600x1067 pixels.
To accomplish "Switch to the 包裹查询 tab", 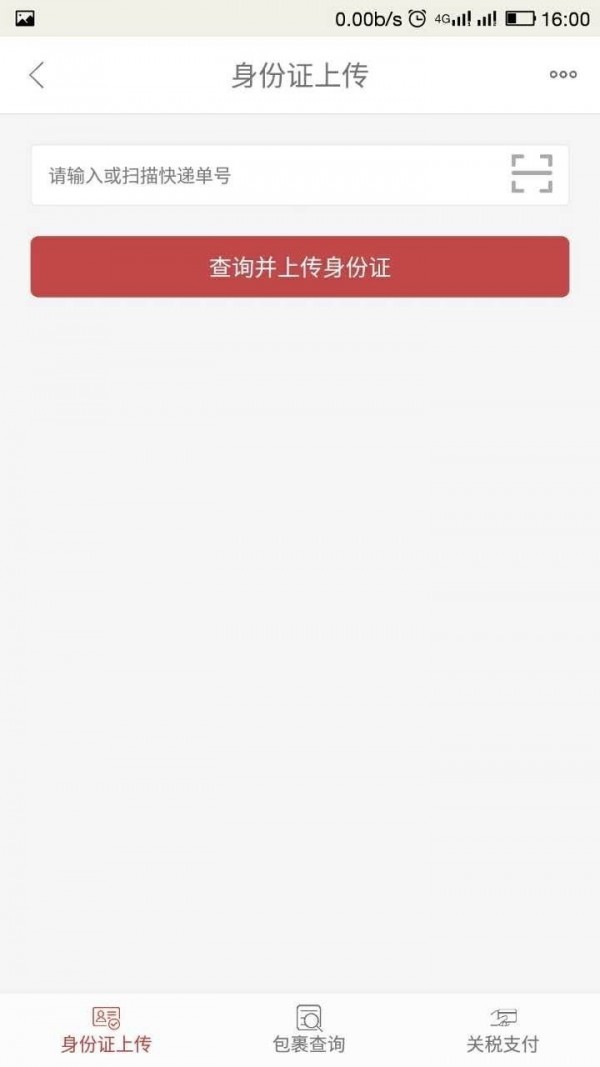I will click(x=309, y=1030).
